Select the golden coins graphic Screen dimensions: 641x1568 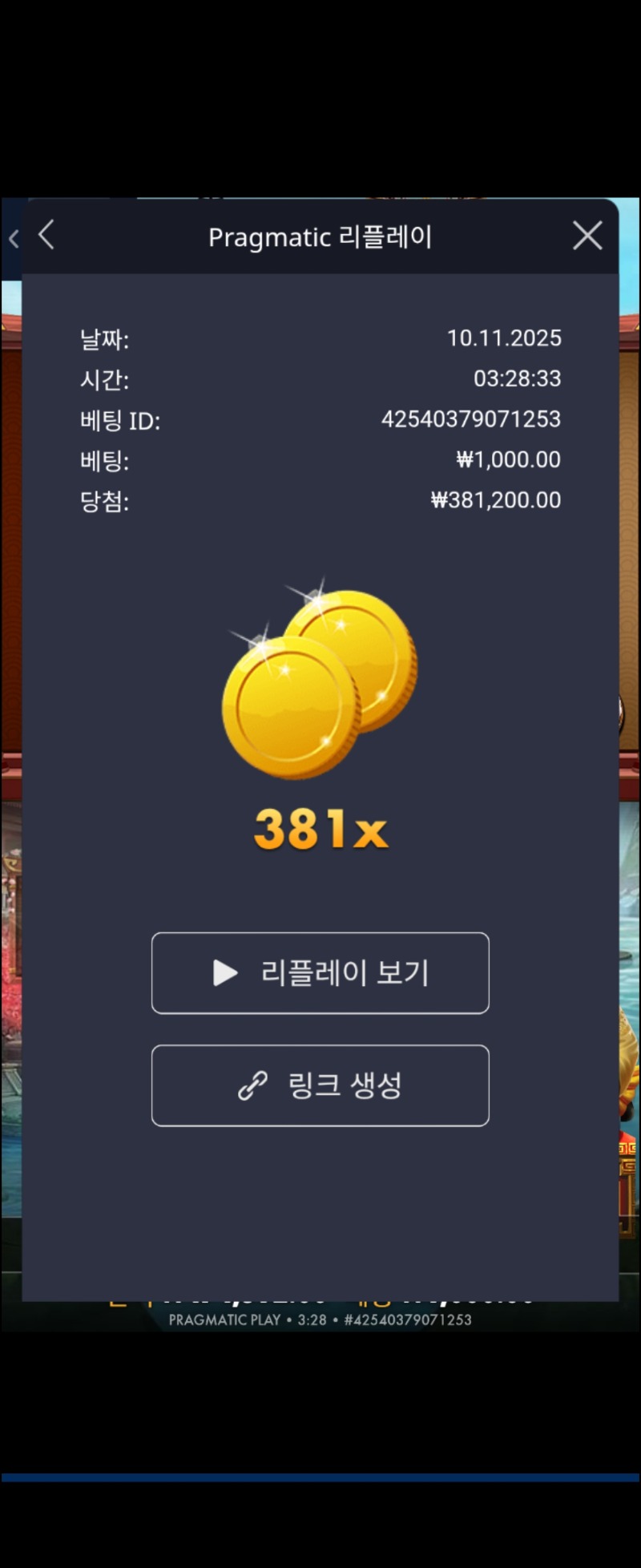tap(320, 681)
